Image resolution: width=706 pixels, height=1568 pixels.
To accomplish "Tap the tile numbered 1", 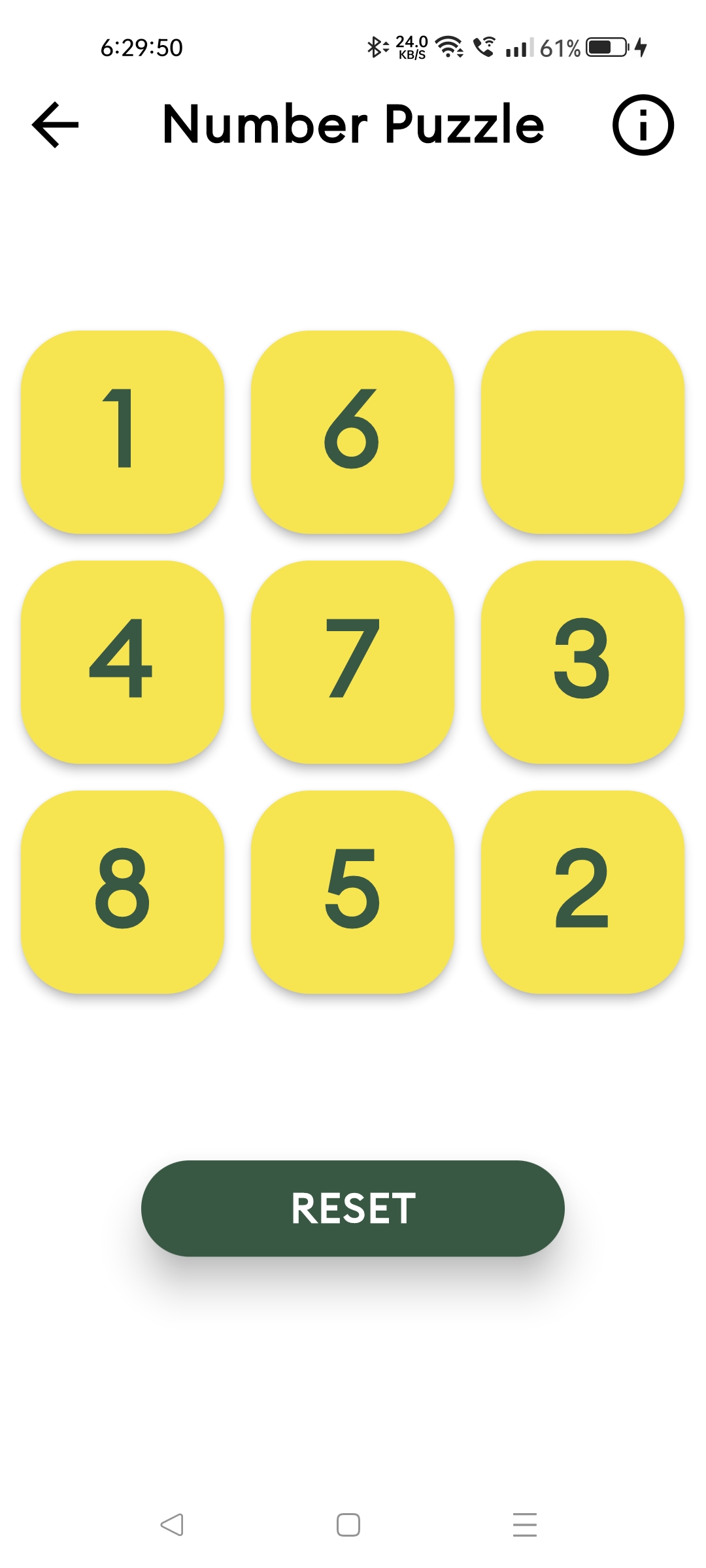I will pyautogui.click(x=122, y=432).
